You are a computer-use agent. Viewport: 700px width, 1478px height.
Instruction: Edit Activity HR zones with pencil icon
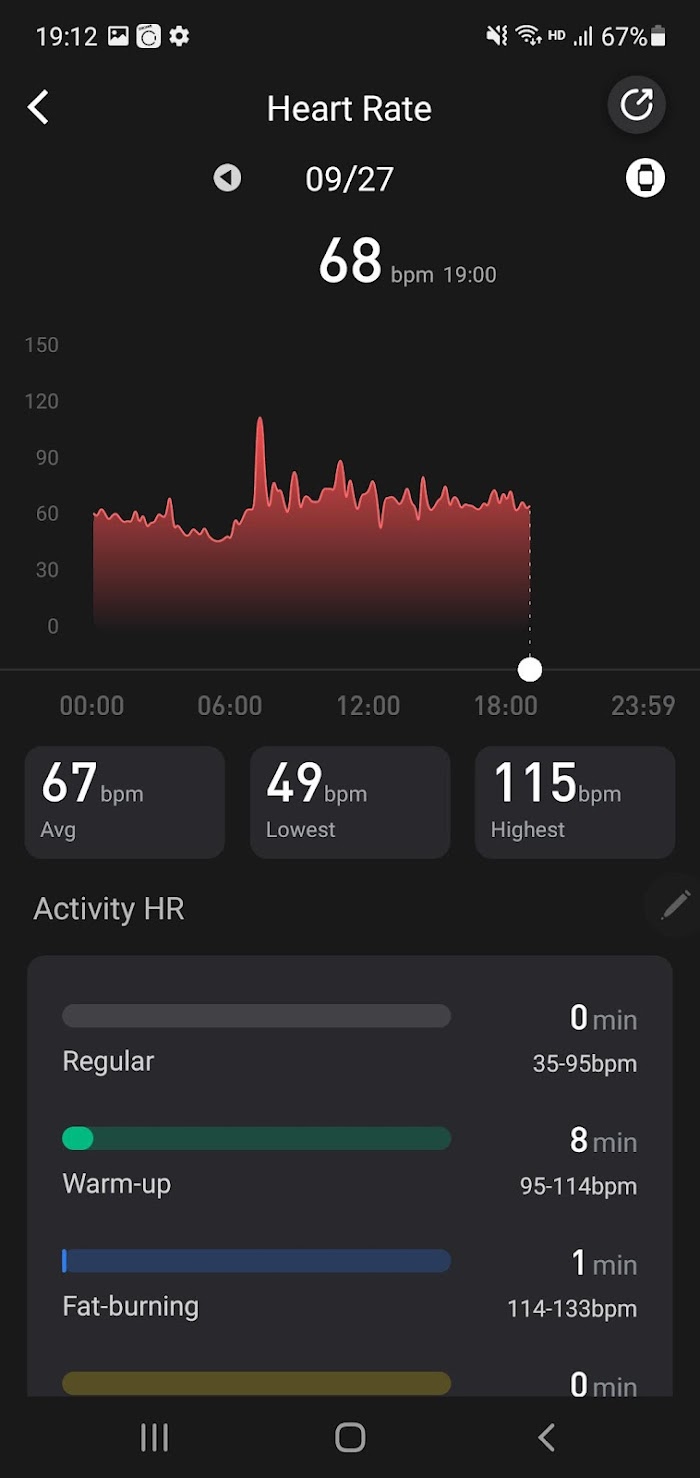click(675, 906)
